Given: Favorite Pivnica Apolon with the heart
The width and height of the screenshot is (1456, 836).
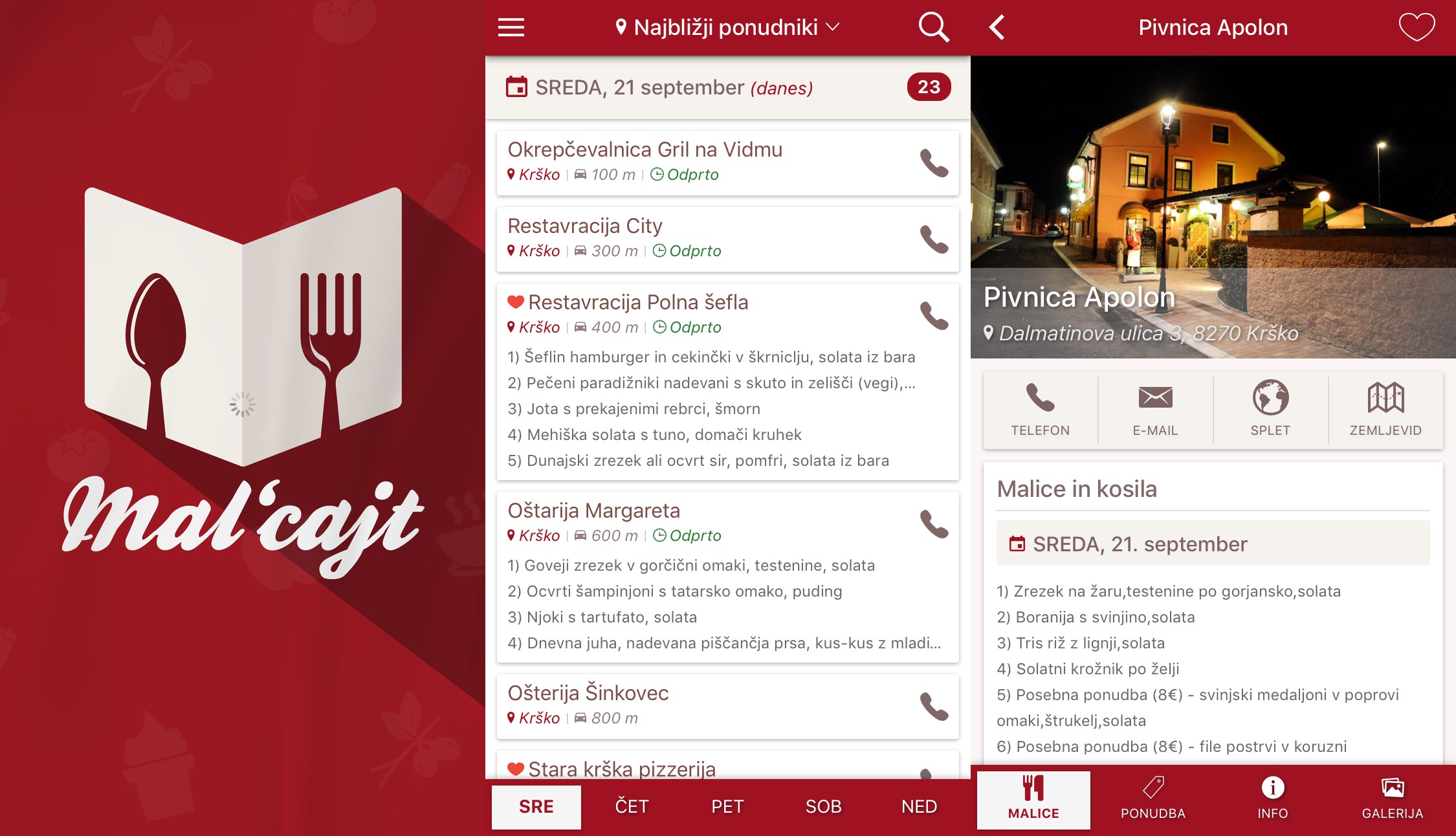Looking at the screenshot, I should pyautogui.click(x=1416, y=27).
